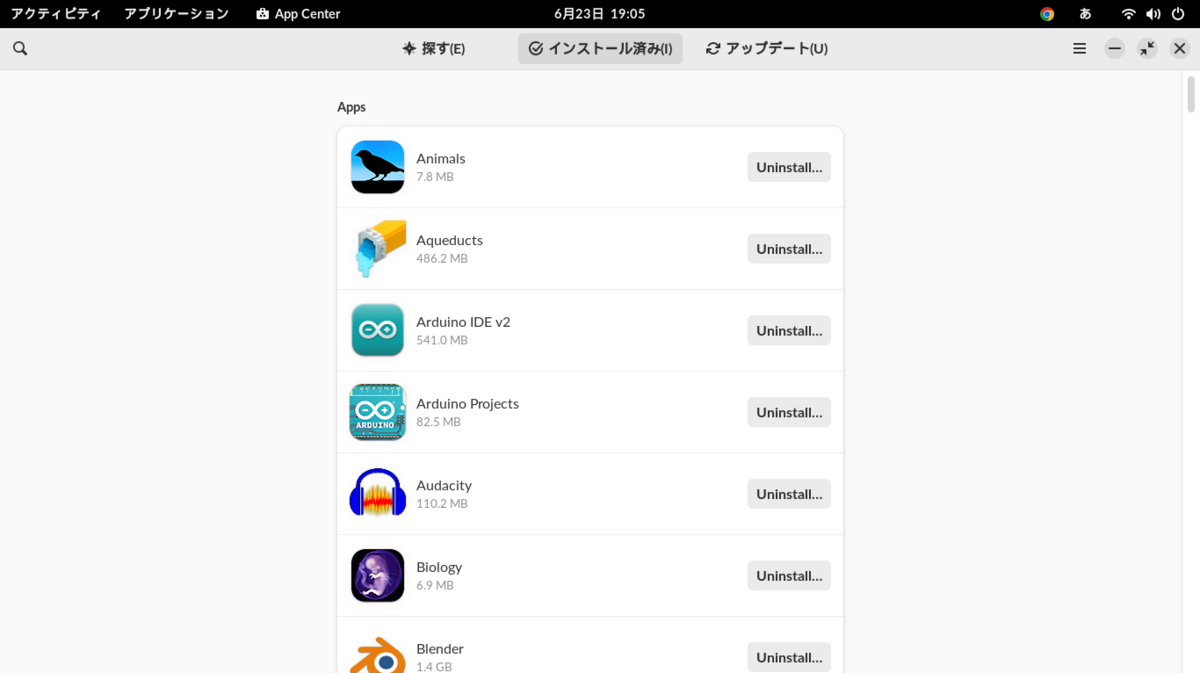Open the hamburger menu in the header

click(1079, 48)
